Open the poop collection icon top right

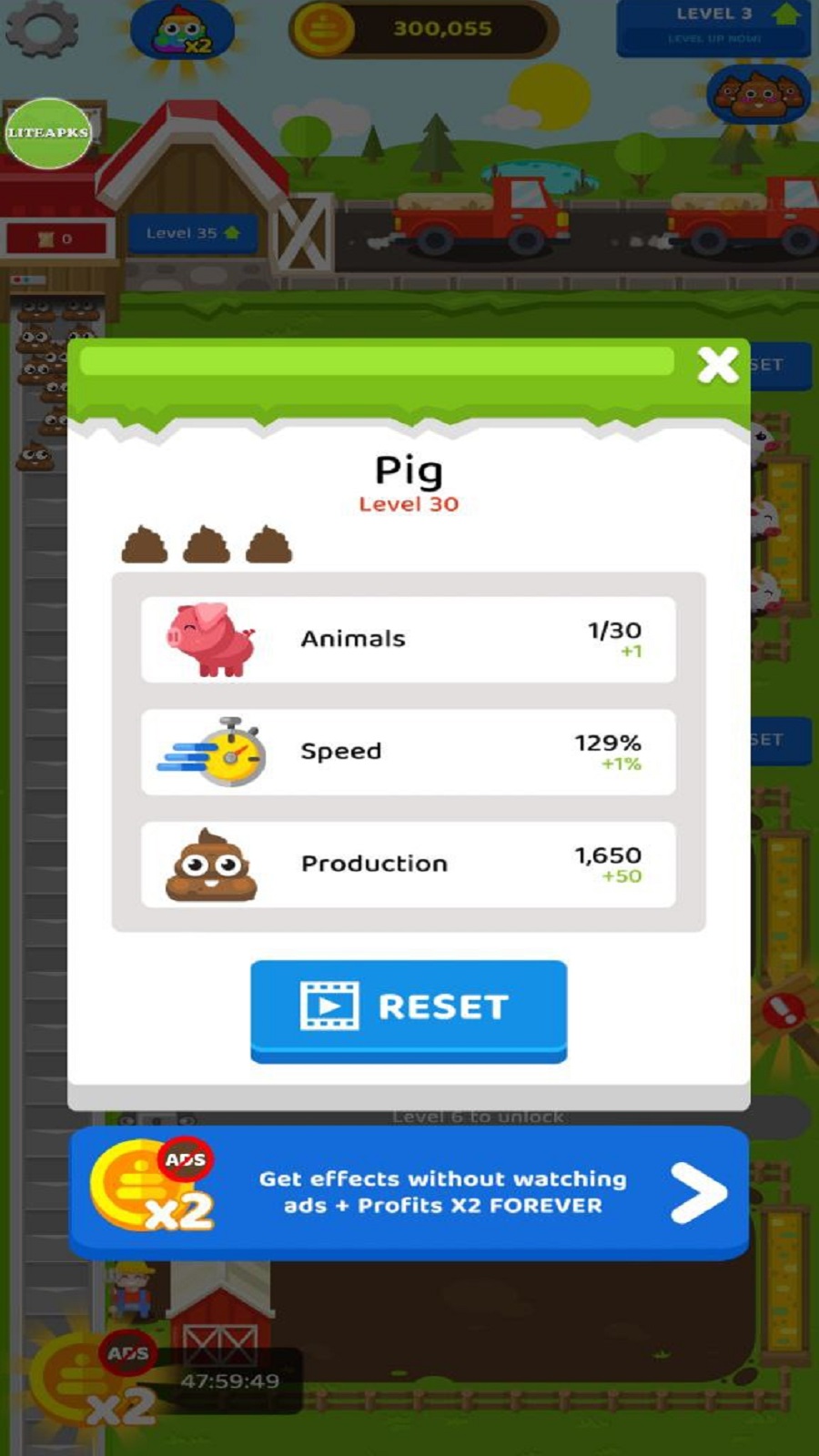pos(757,93)
